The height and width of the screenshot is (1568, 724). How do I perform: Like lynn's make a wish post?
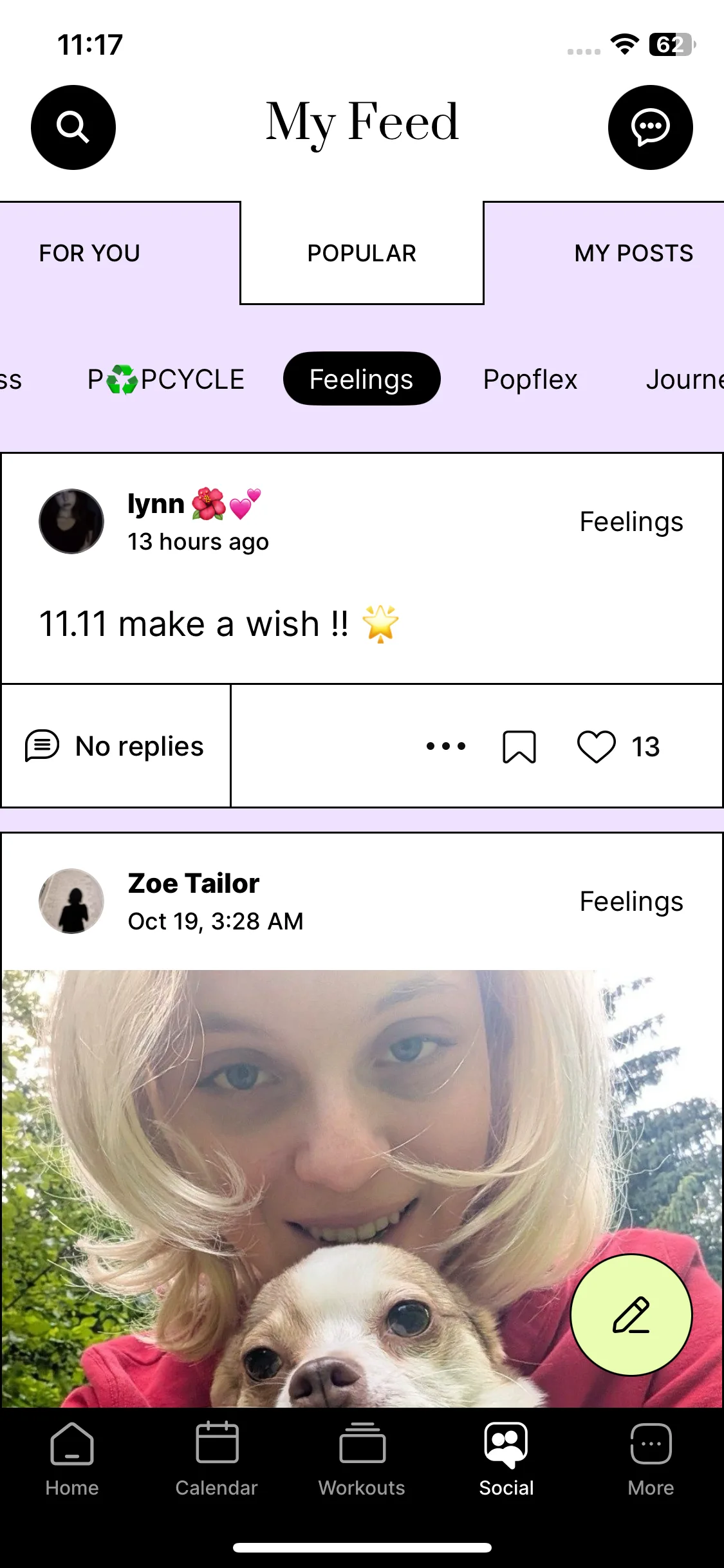pyautogui.click(x=596, y=747)
